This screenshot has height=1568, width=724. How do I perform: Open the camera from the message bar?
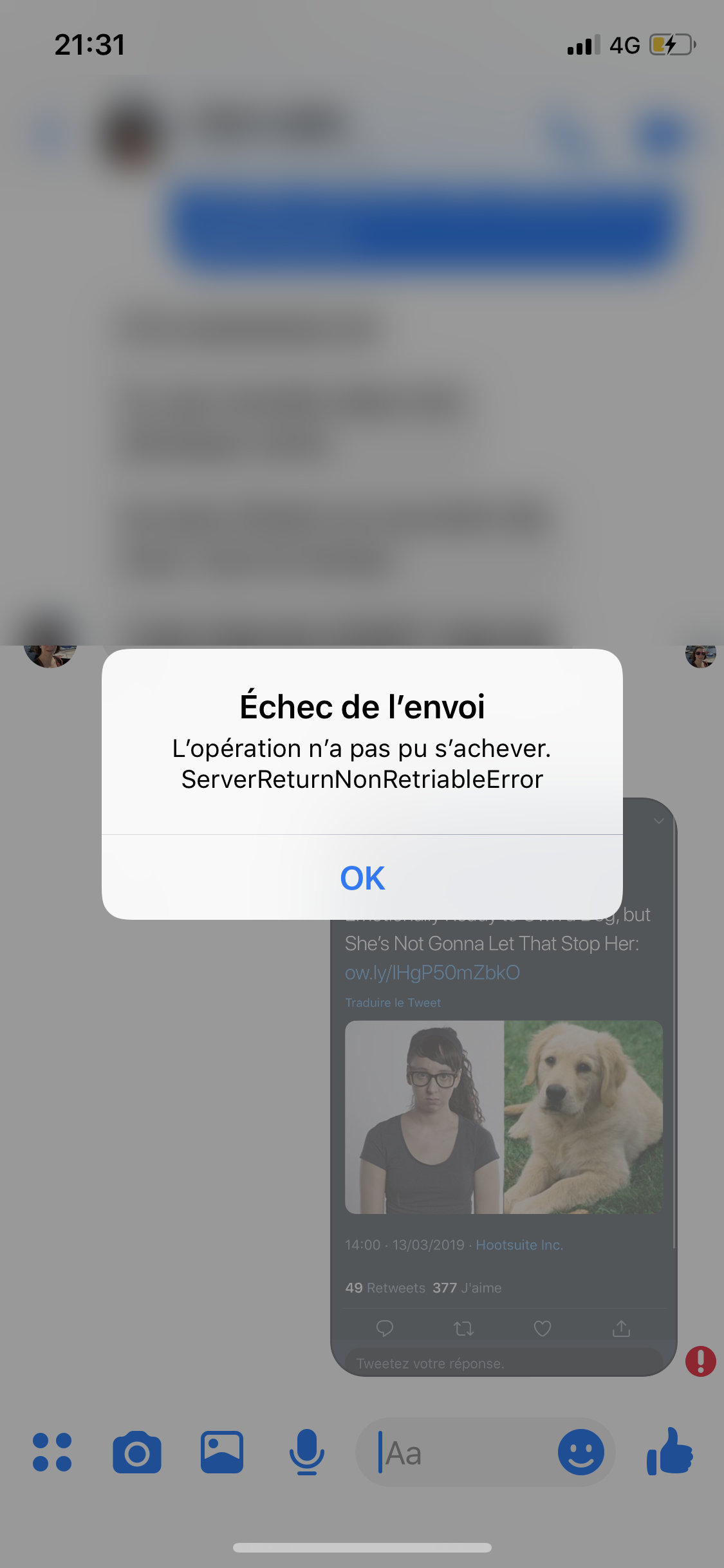137,1453
